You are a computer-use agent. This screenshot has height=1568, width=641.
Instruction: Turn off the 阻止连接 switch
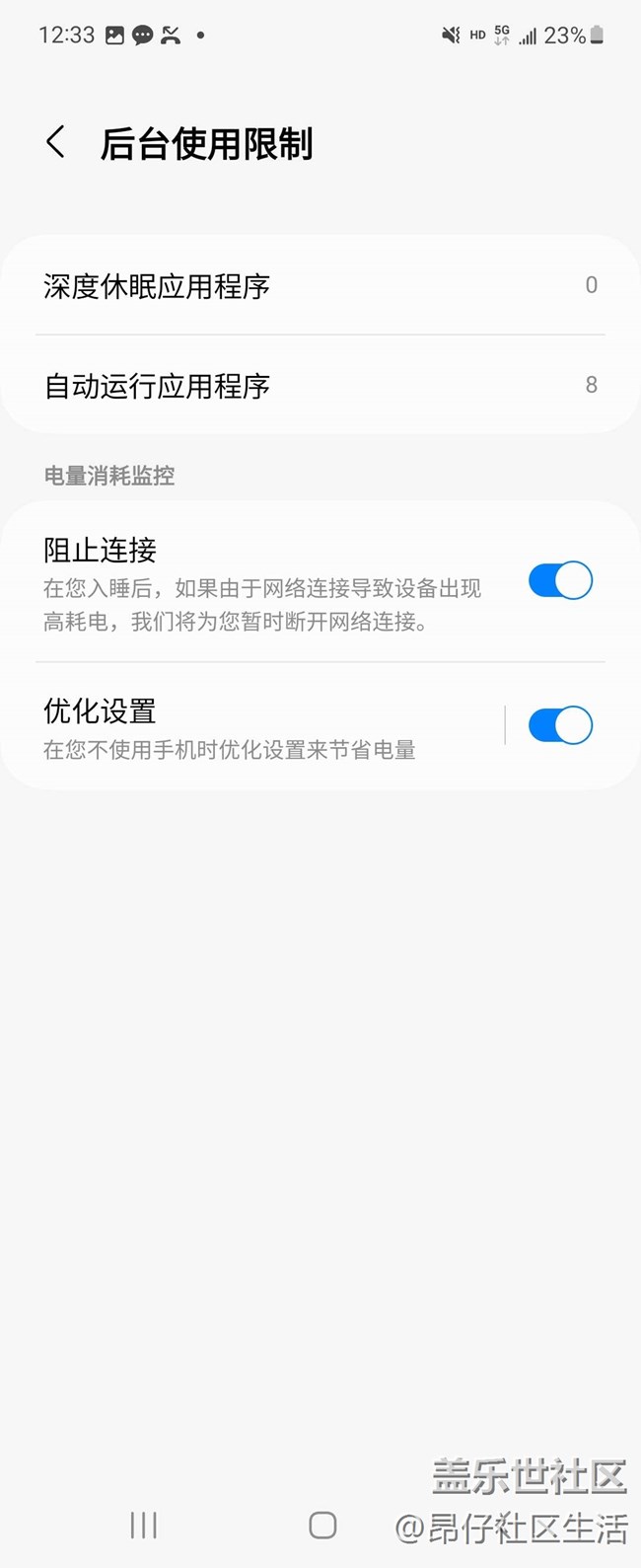(x=560, y=580)
